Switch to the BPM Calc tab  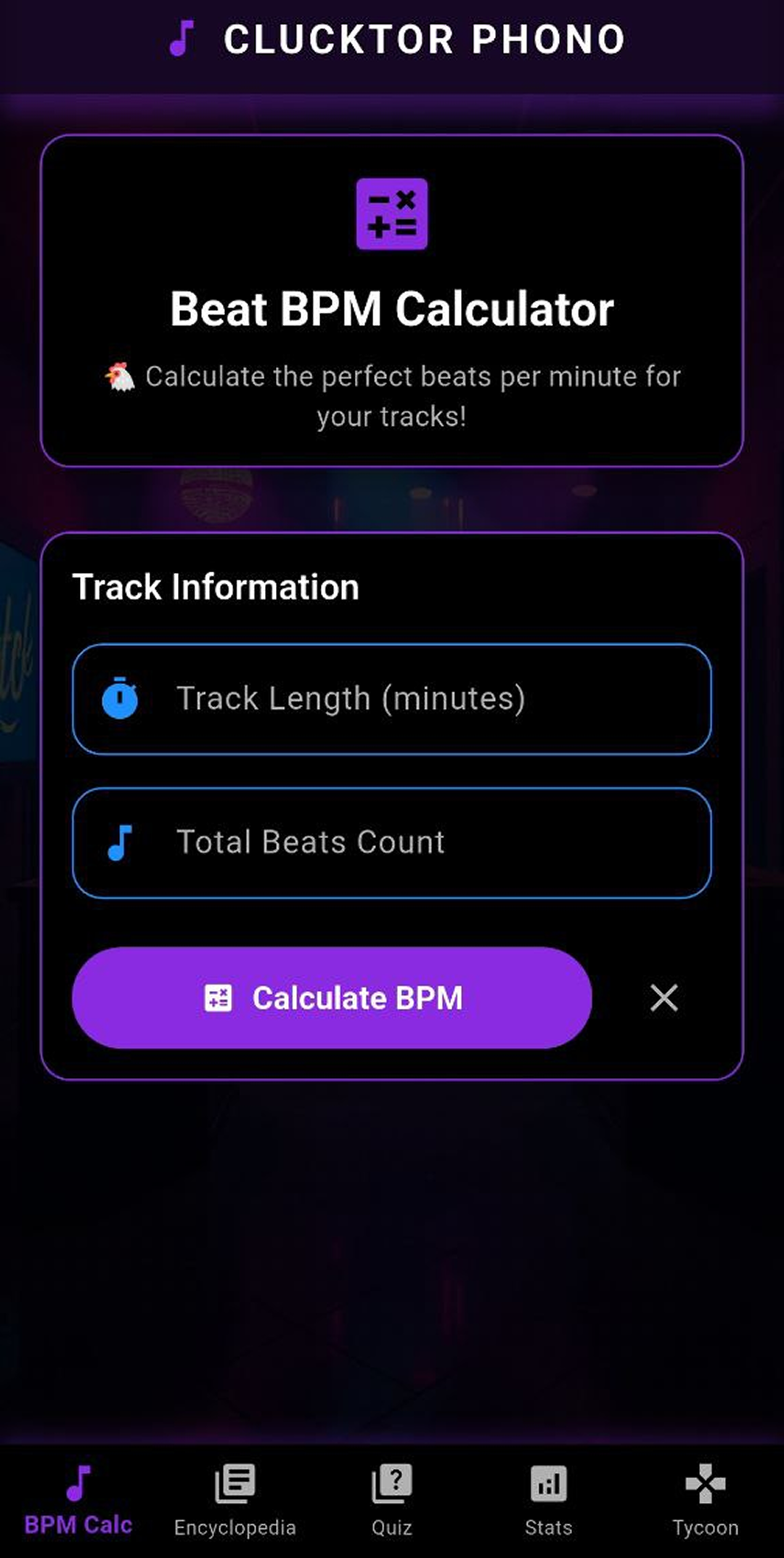[x=78, y=1501]
